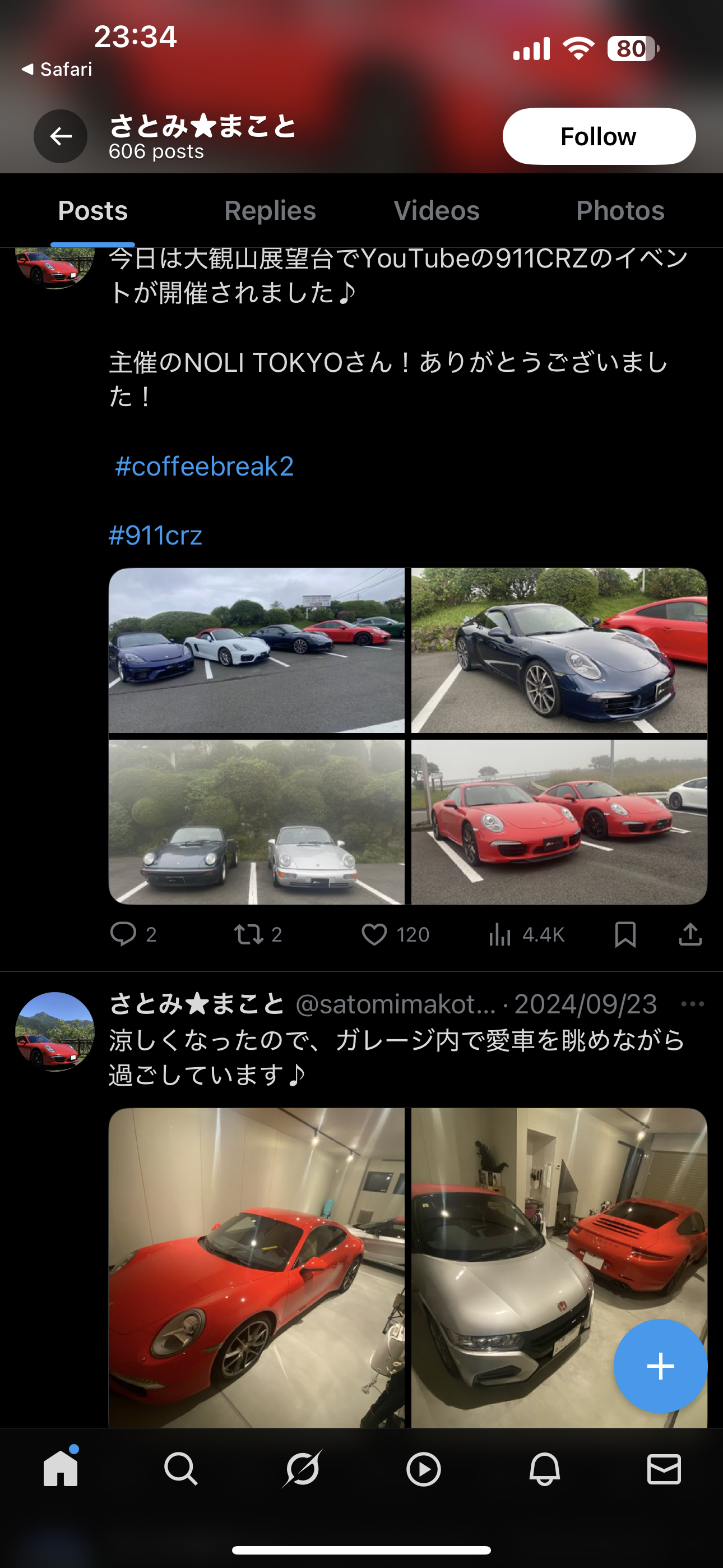Compose a new post with the plus button
The width and height of the screenshot is (723, 1568).
pos(660,1366)
